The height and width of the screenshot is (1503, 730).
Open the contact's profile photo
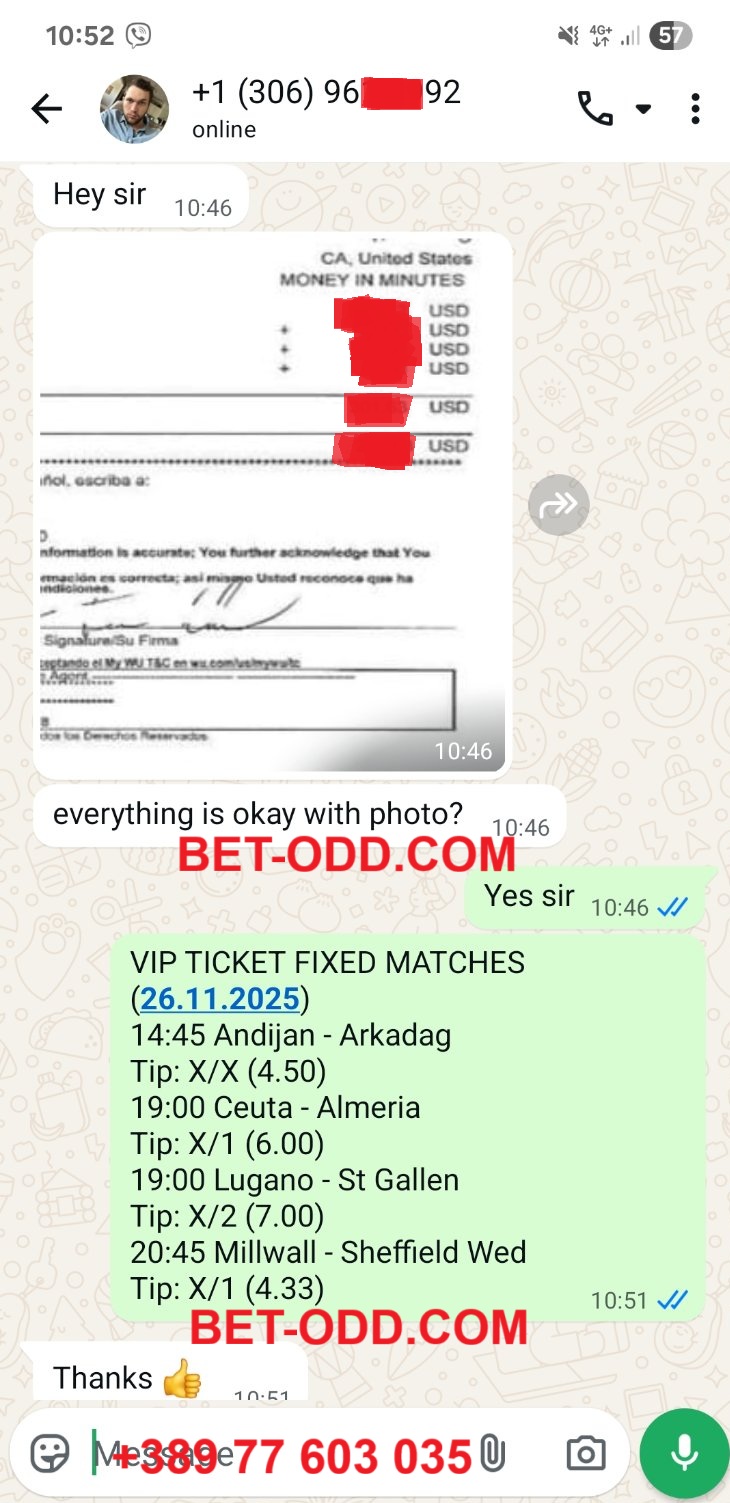point(134,109)
